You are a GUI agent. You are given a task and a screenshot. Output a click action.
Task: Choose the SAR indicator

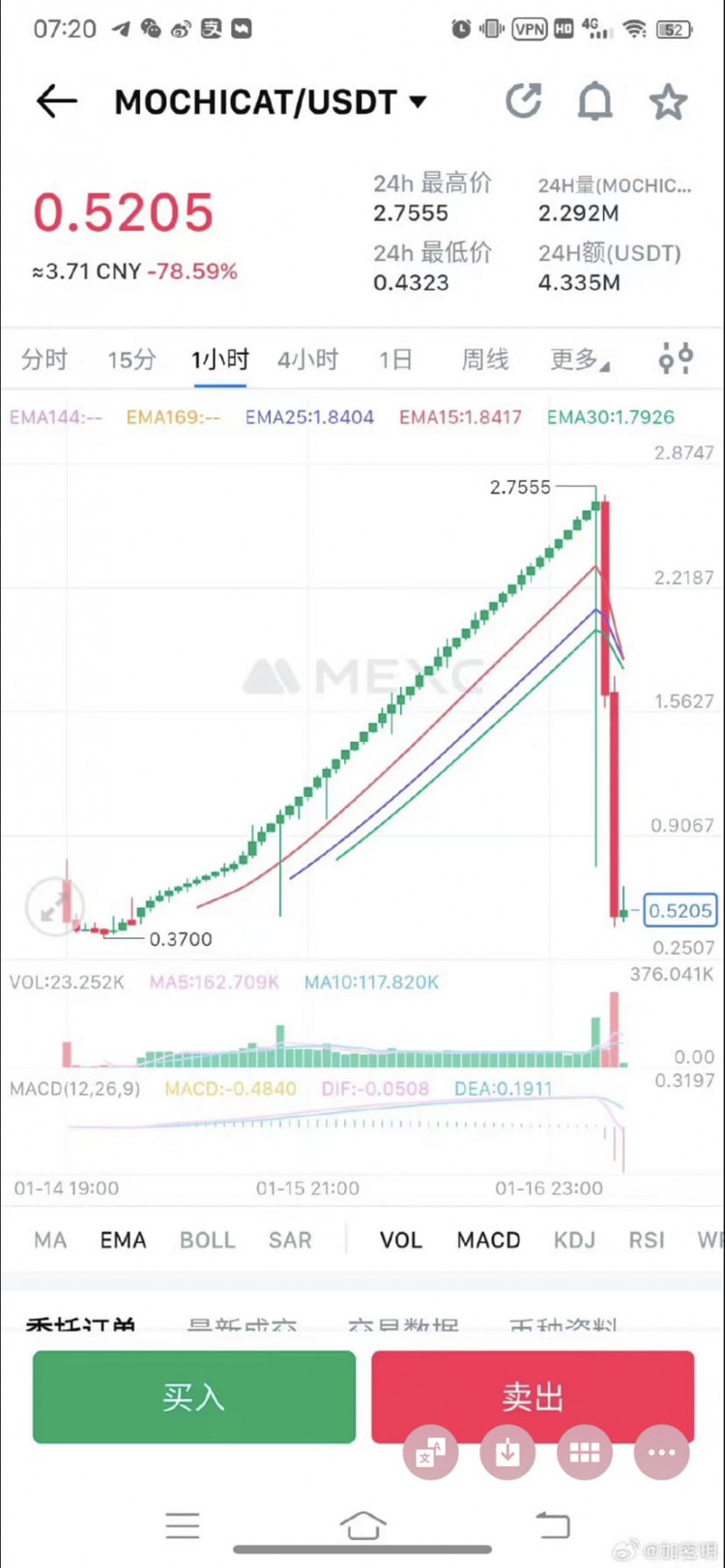tap(290, 1240)
